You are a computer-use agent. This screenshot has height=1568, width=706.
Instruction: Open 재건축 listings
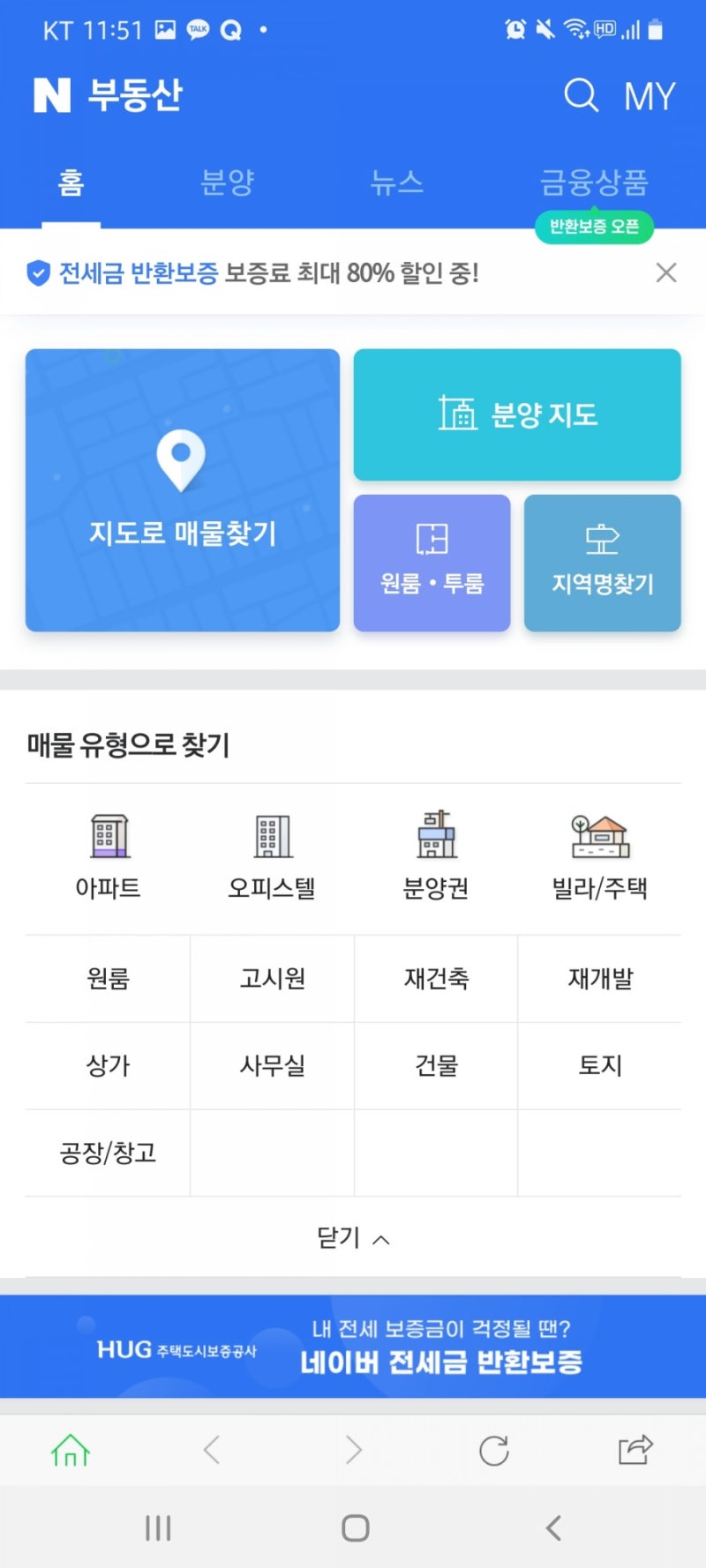436,979
